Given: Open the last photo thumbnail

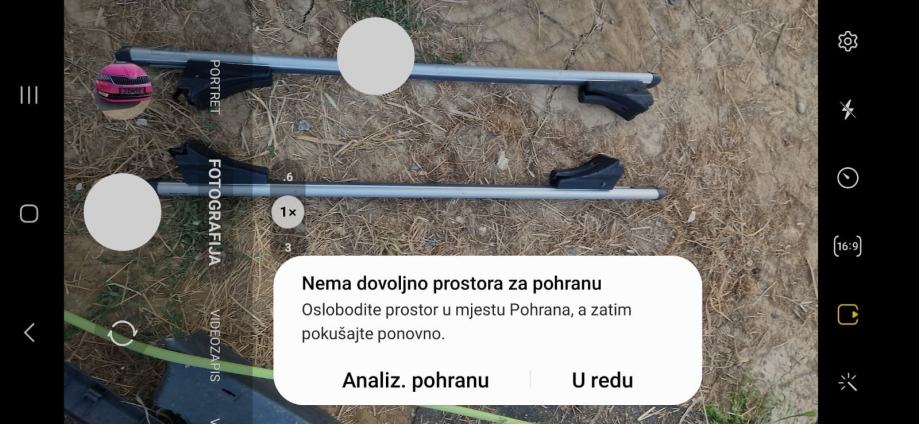Looking at the screenshot, I should [123, 91].
